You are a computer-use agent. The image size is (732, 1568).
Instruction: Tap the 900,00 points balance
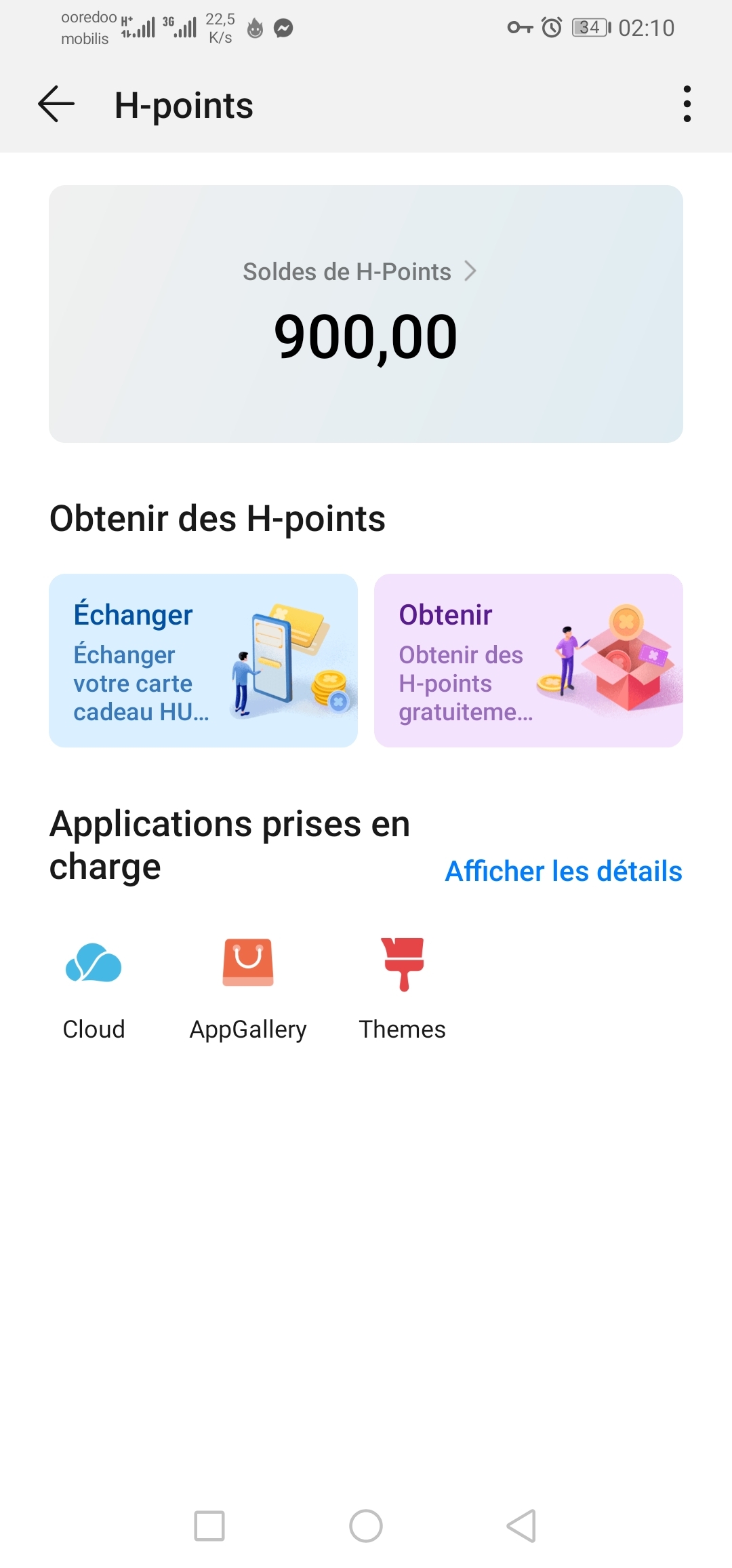366,337
